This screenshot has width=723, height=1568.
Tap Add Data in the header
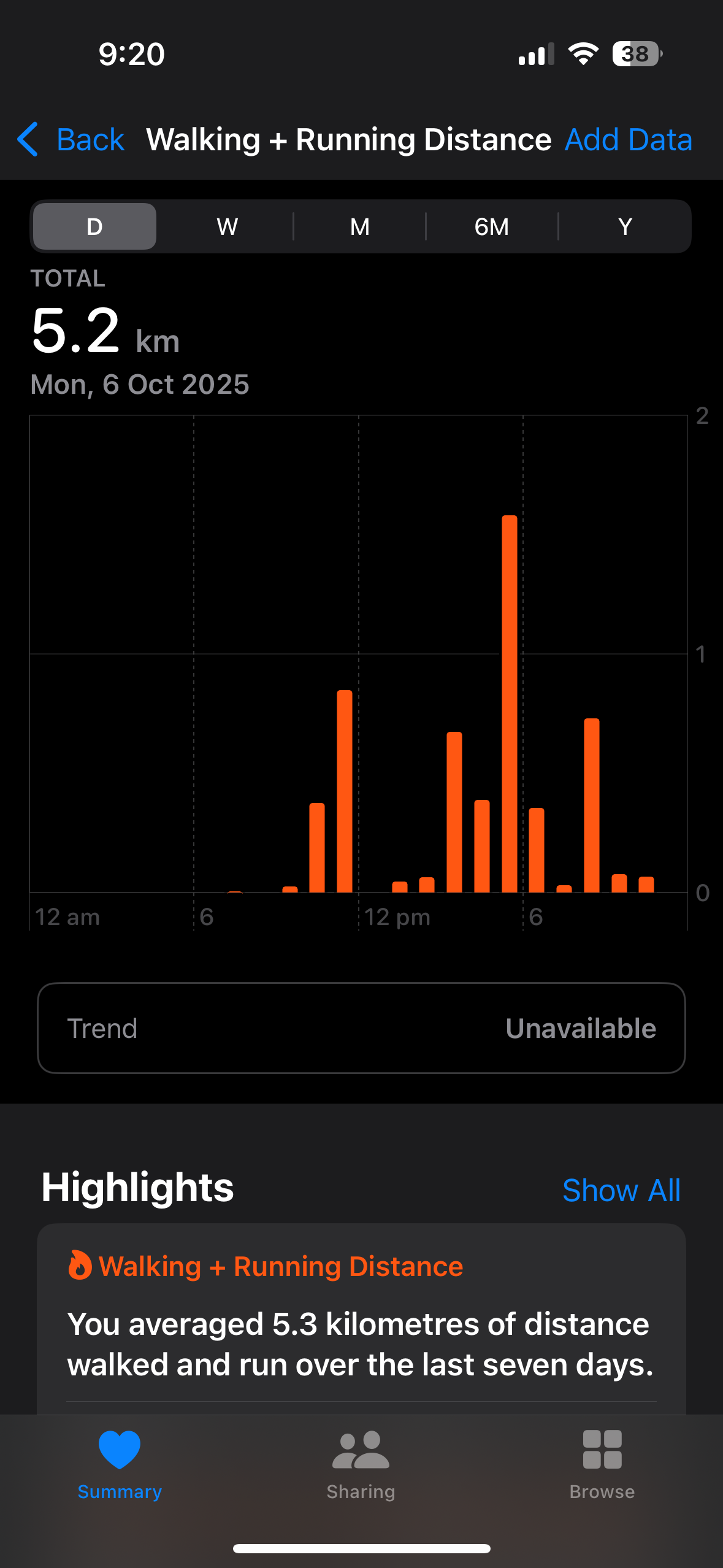point(628,140)
